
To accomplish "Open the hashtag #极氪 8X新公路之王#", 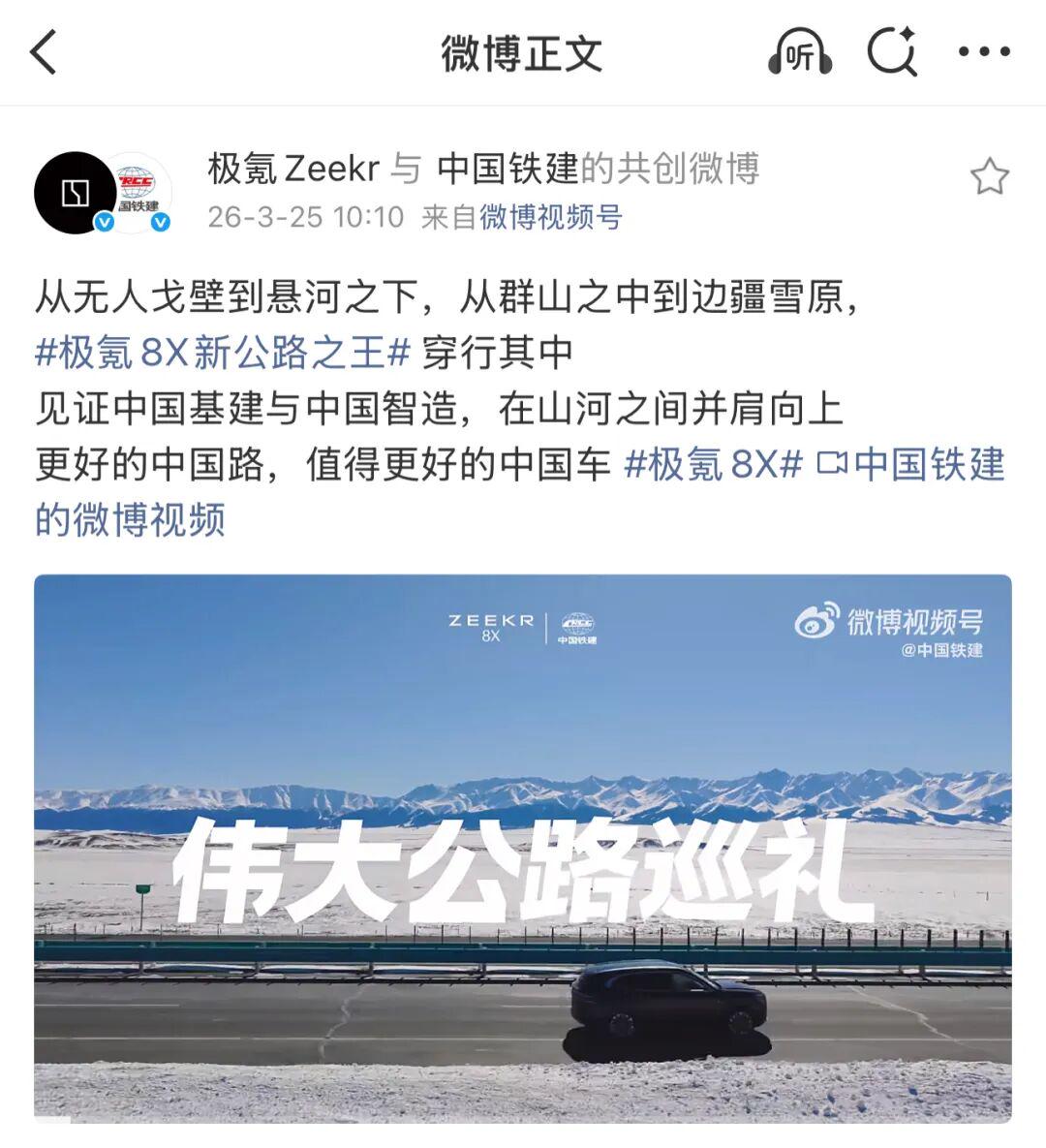I will (x=223, y=353).
